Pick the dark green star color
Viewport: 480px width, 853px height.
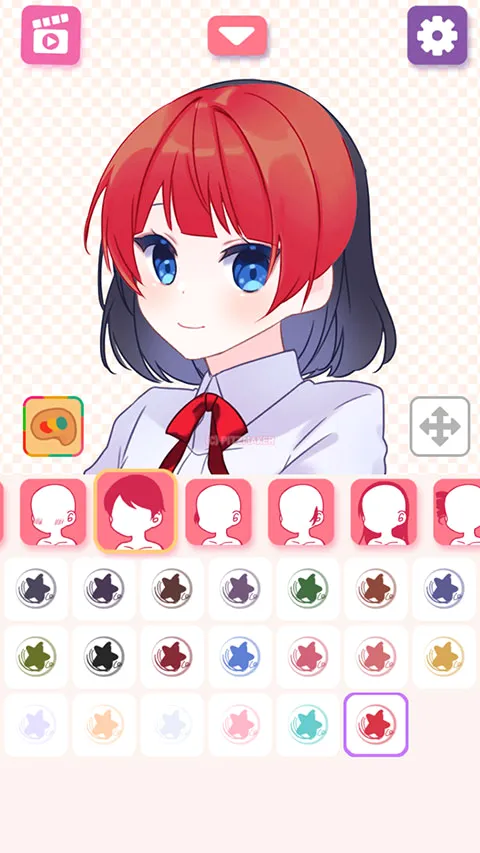pyautogui.click(x=308, y=589)
